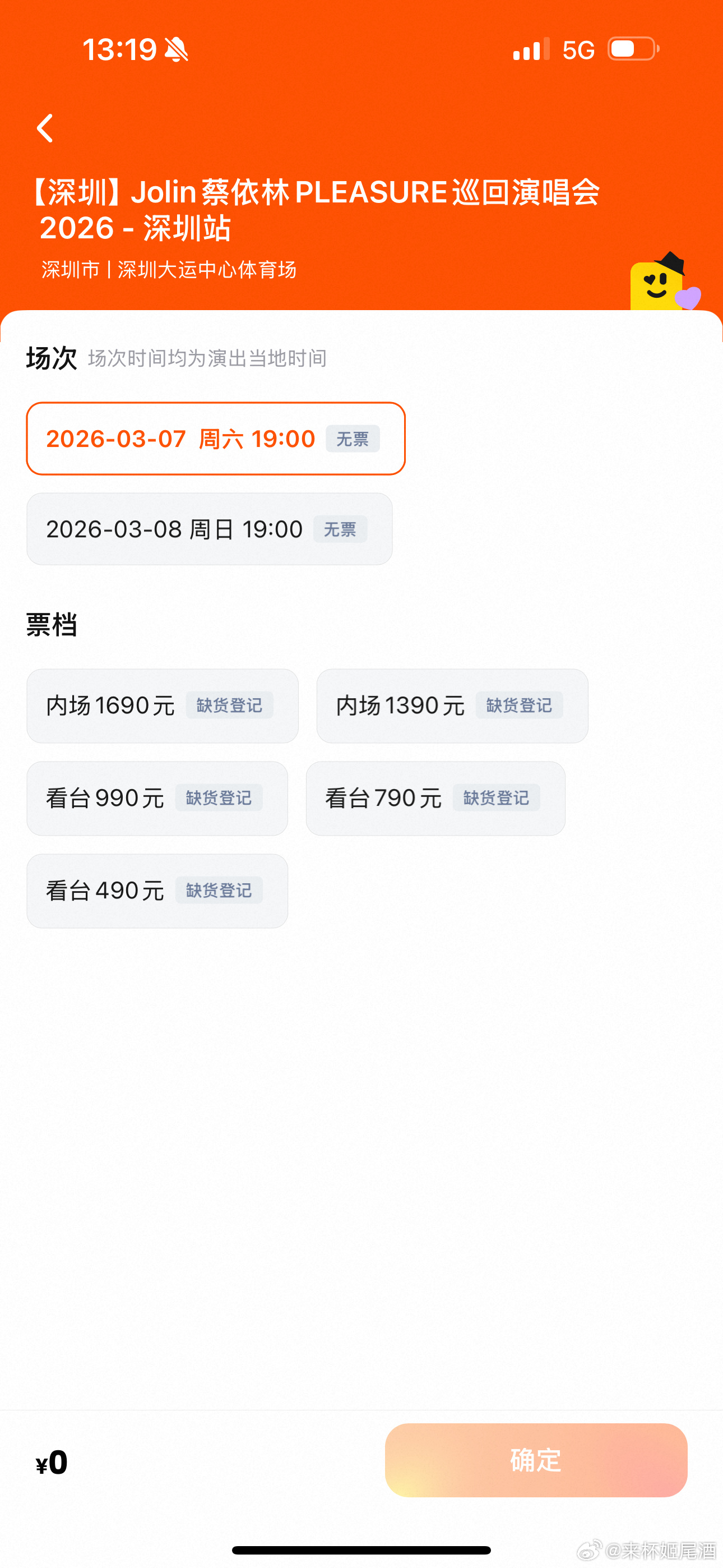The width and height of the screenshot is (723, 1568).
Task: Pick the 内场 1690元 ticket tier
Action: (x=162, y=705)
